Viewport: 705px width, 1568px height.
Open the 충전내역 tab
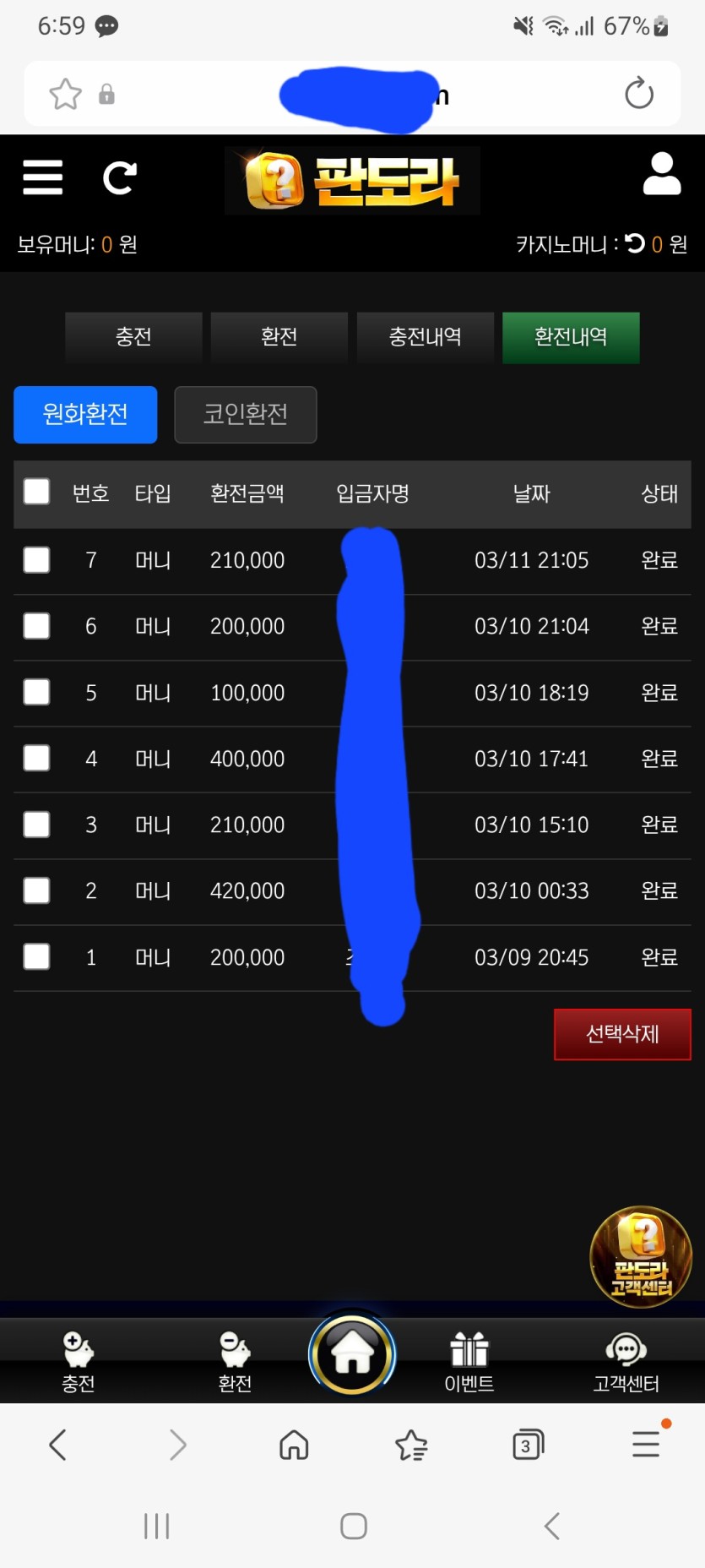click(425, 337)
